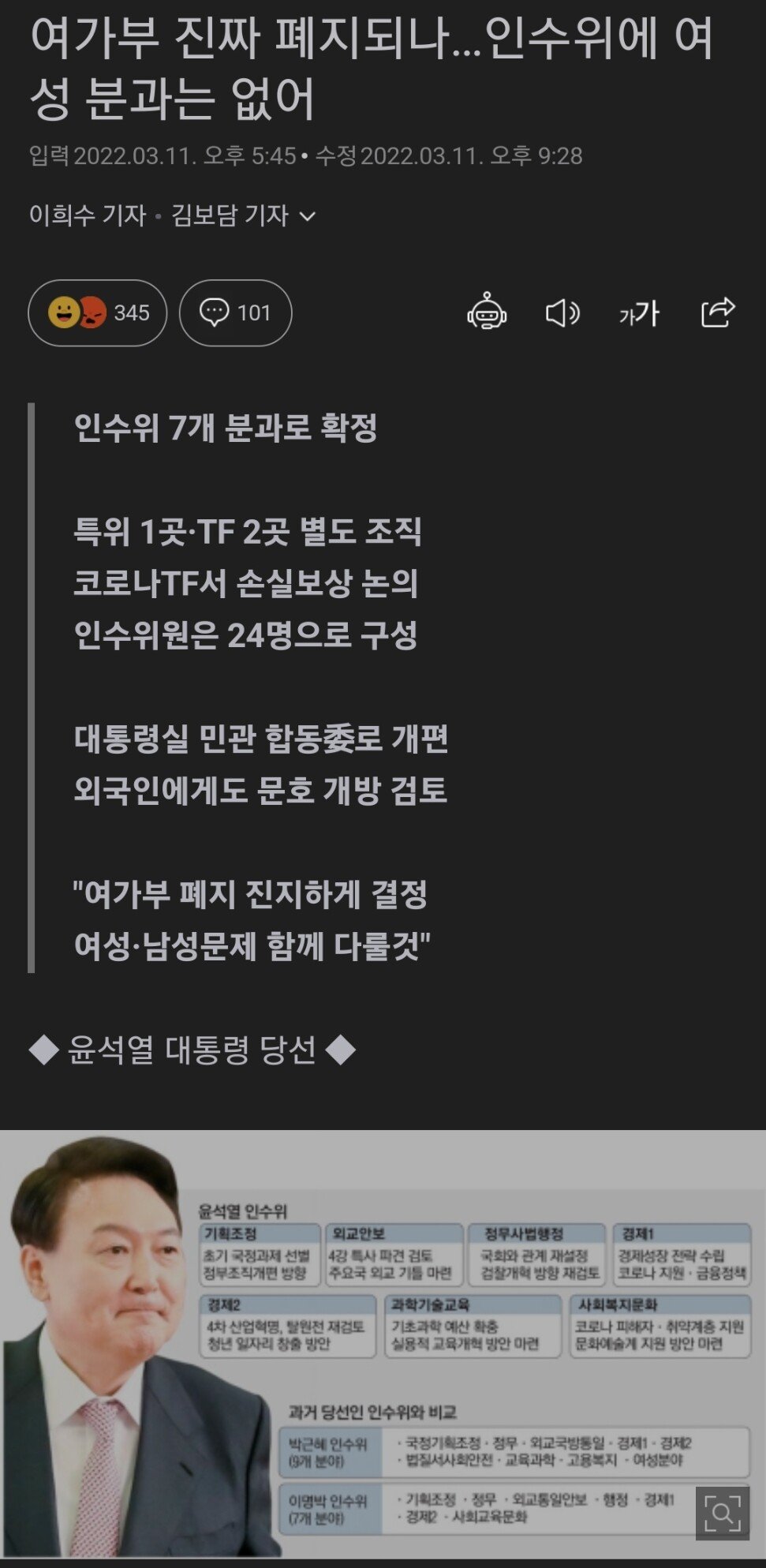Open the 345 reactions button
Viewport: 766px width, 1568px height.
click(x=98, y=313)
